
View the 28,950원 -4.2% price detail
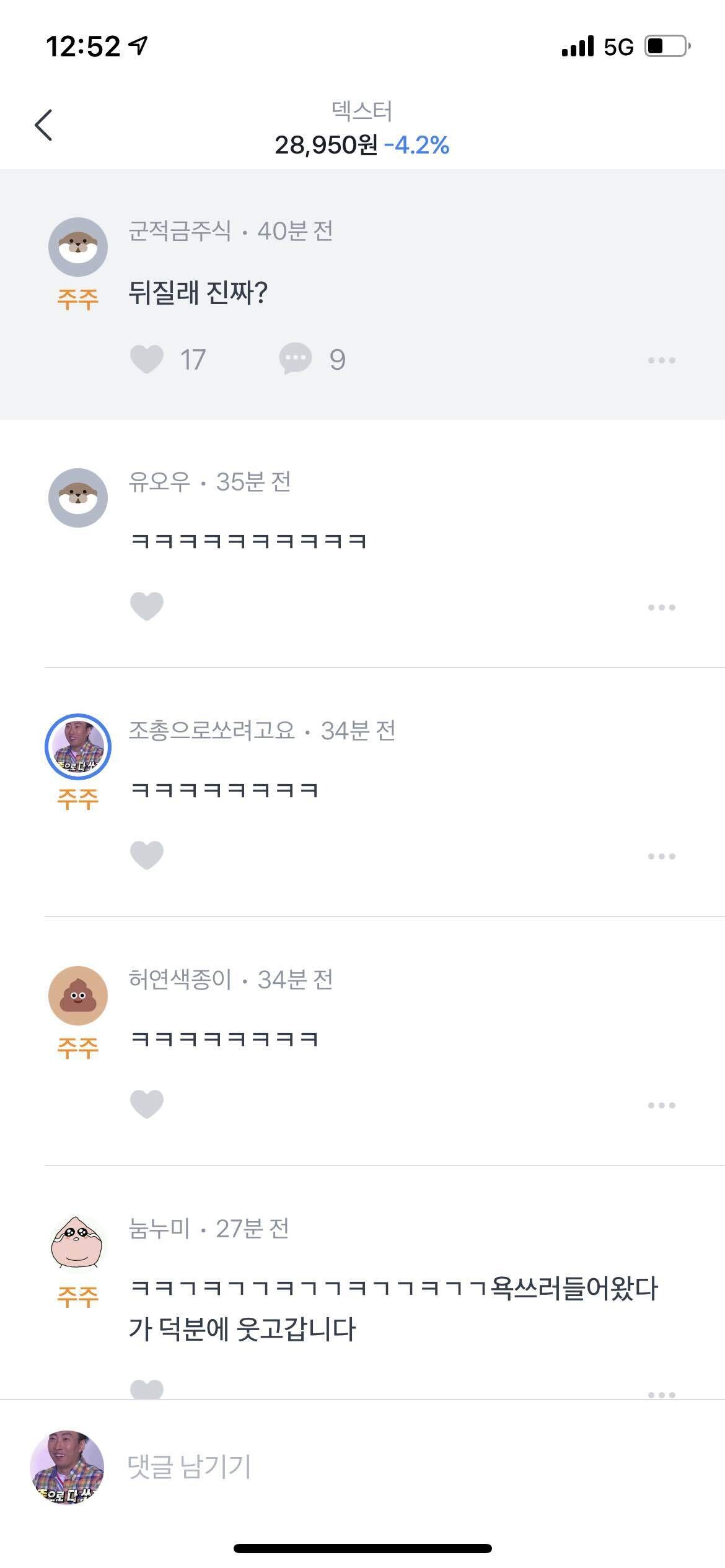(362, 144)
